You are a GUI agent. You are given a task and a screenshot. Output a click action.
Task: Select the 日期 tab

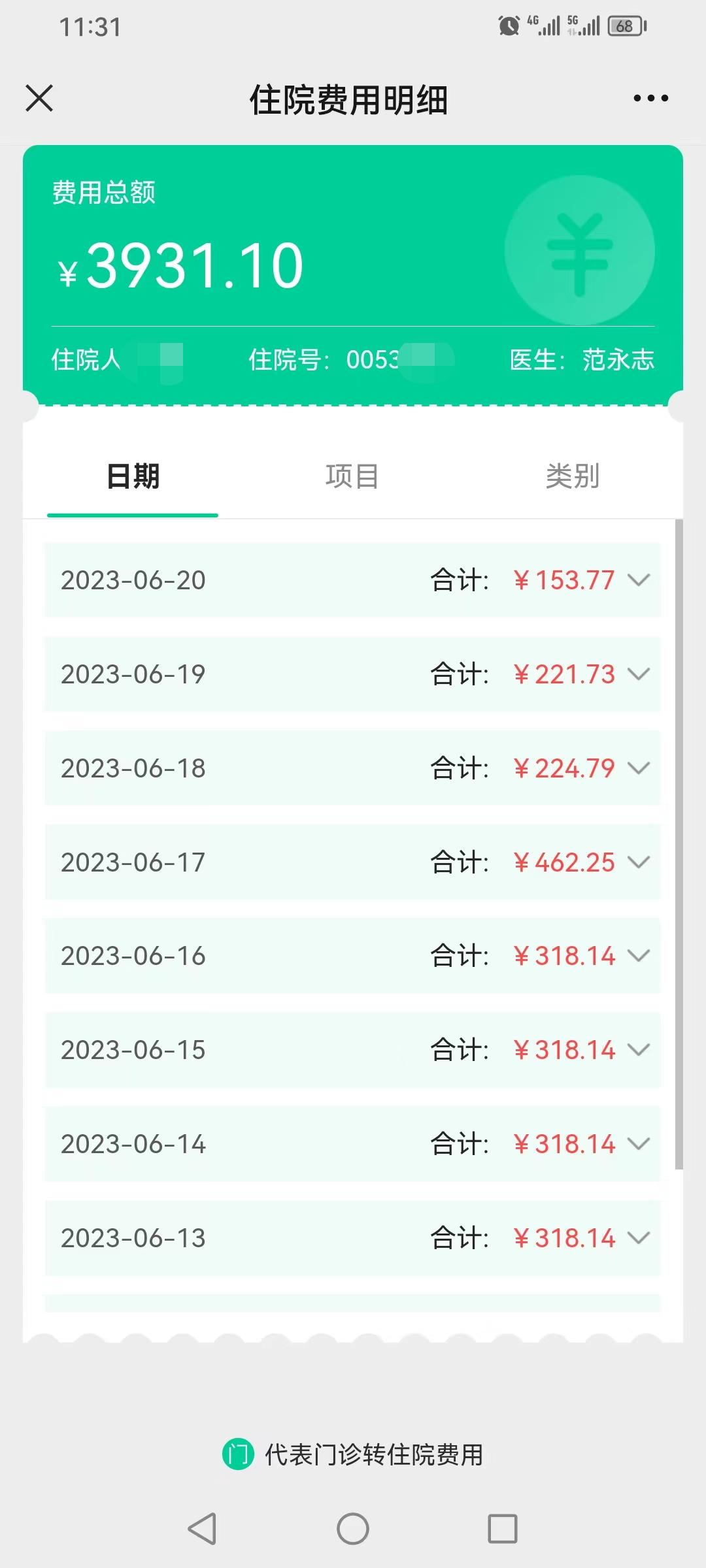point(133,476)
